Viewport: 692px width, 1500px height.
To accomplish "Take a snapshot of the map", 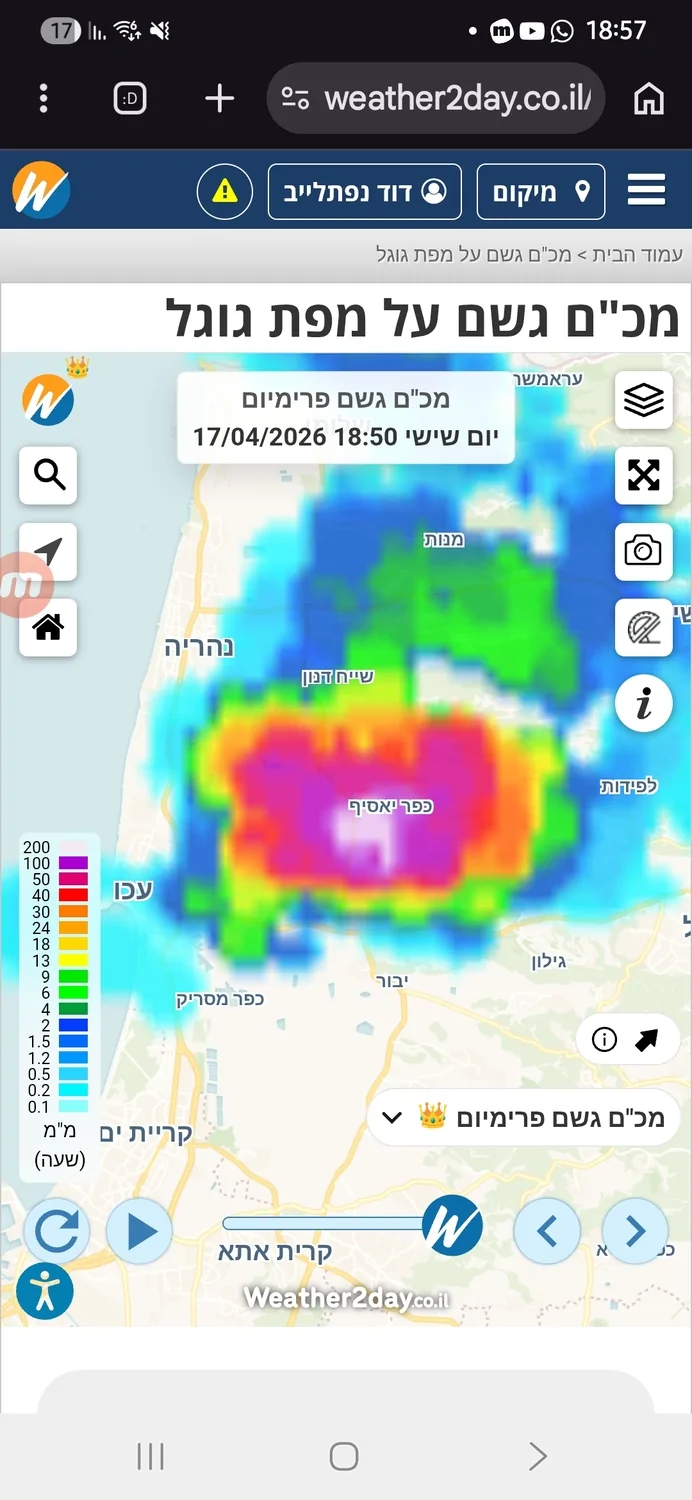I will 643,550.
